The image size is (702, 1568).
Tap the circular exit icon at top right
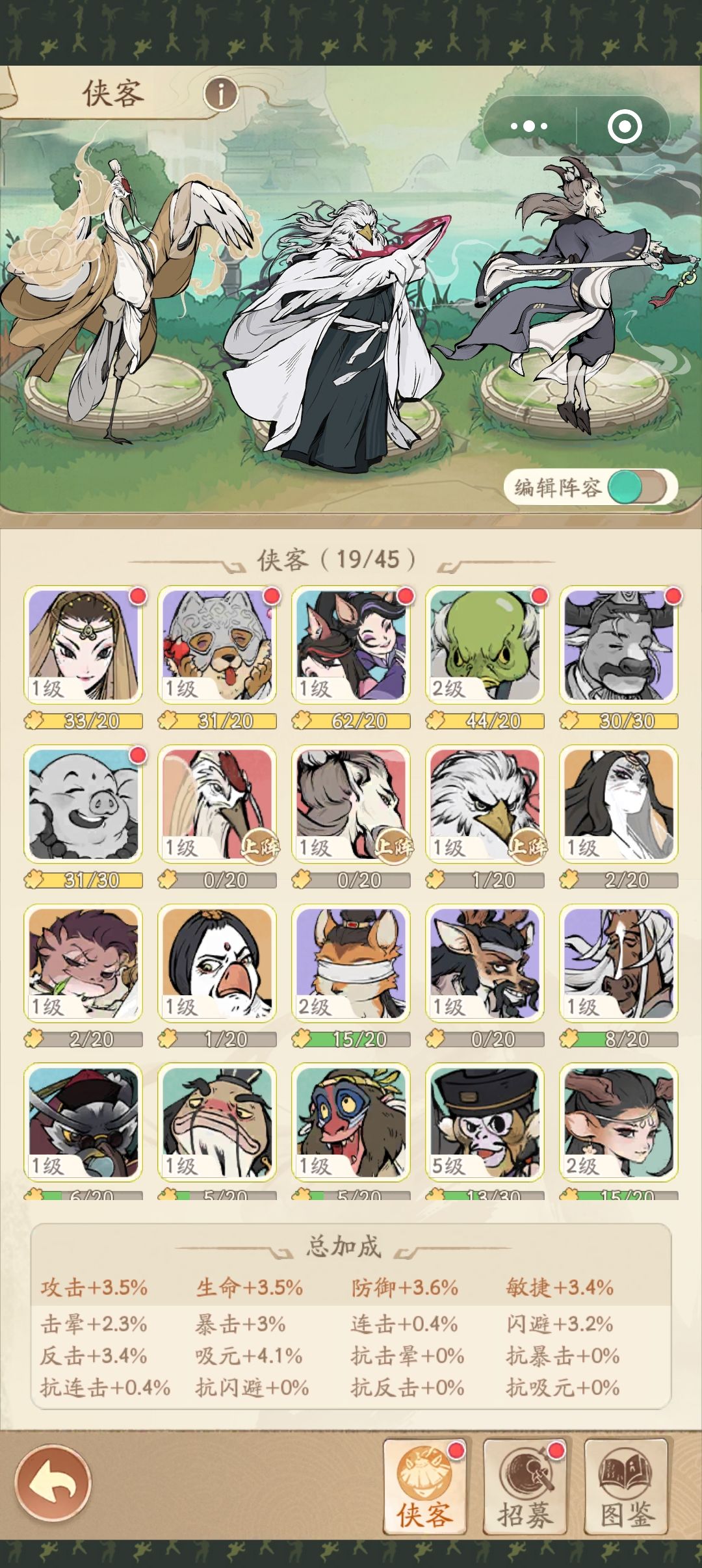(625, 127)
